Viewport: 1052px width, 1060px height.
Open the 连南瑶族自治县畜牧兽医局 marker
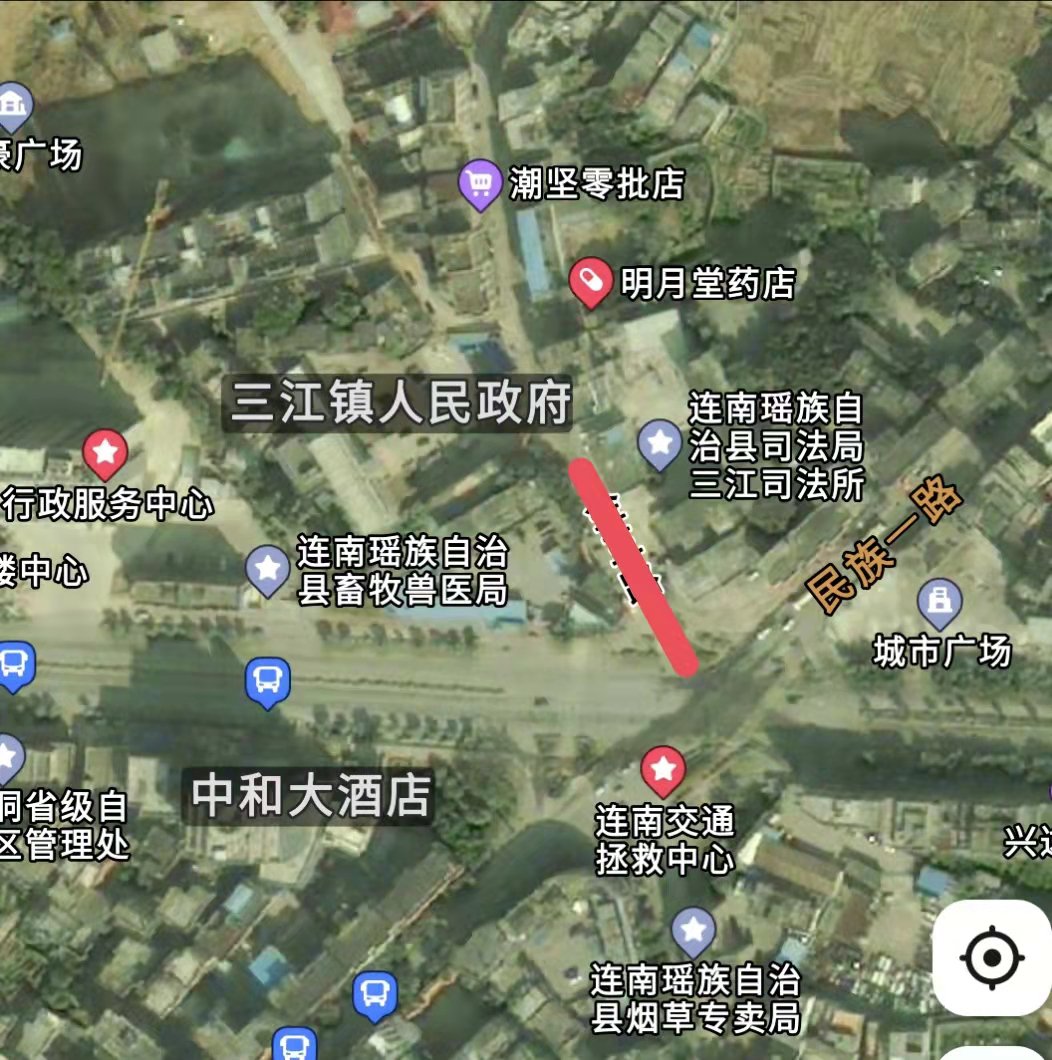click(268, 568)
